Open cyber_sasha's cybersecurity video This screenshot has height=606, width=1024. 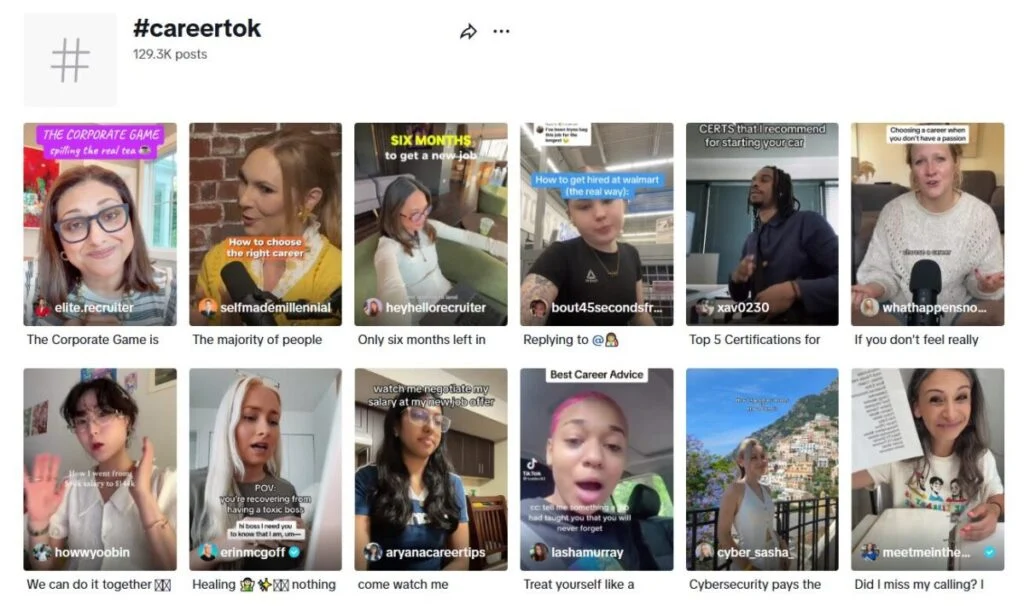click(762, 468)
